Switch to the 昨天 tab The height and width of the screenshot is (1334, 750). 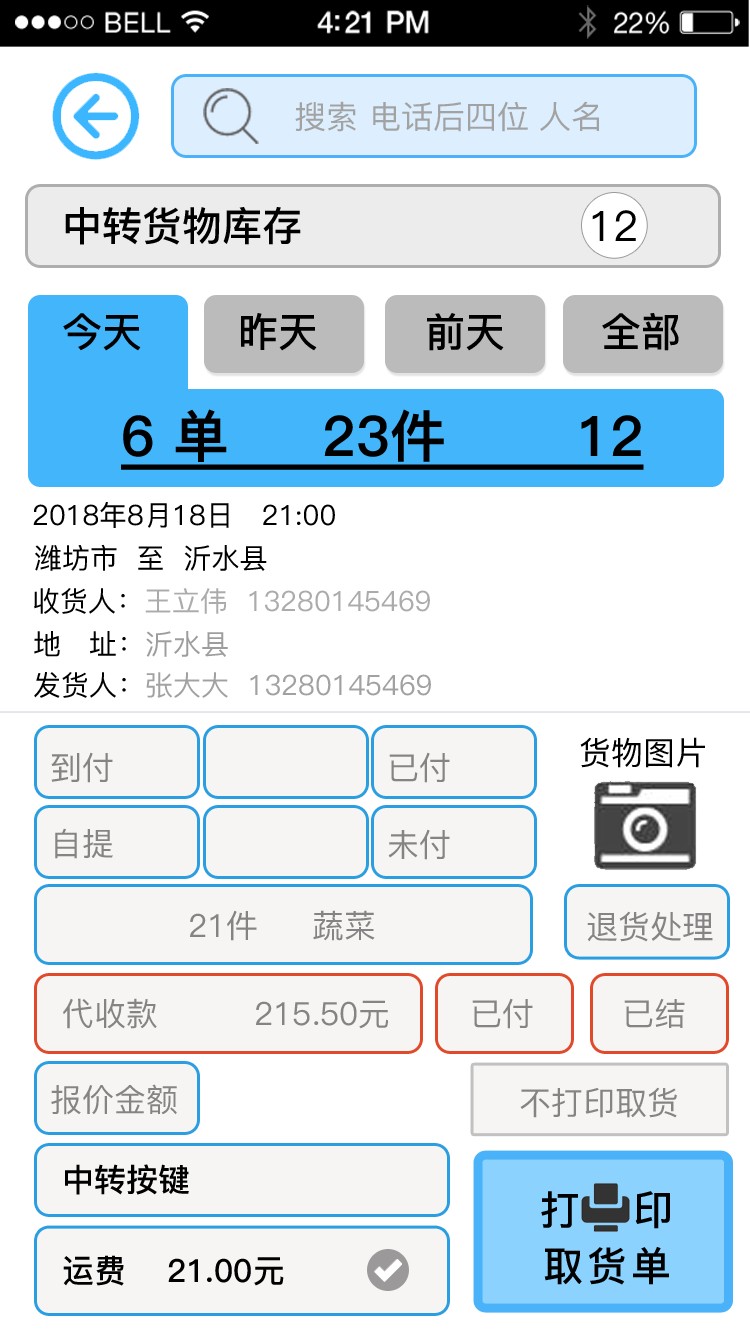coord(284,334)
